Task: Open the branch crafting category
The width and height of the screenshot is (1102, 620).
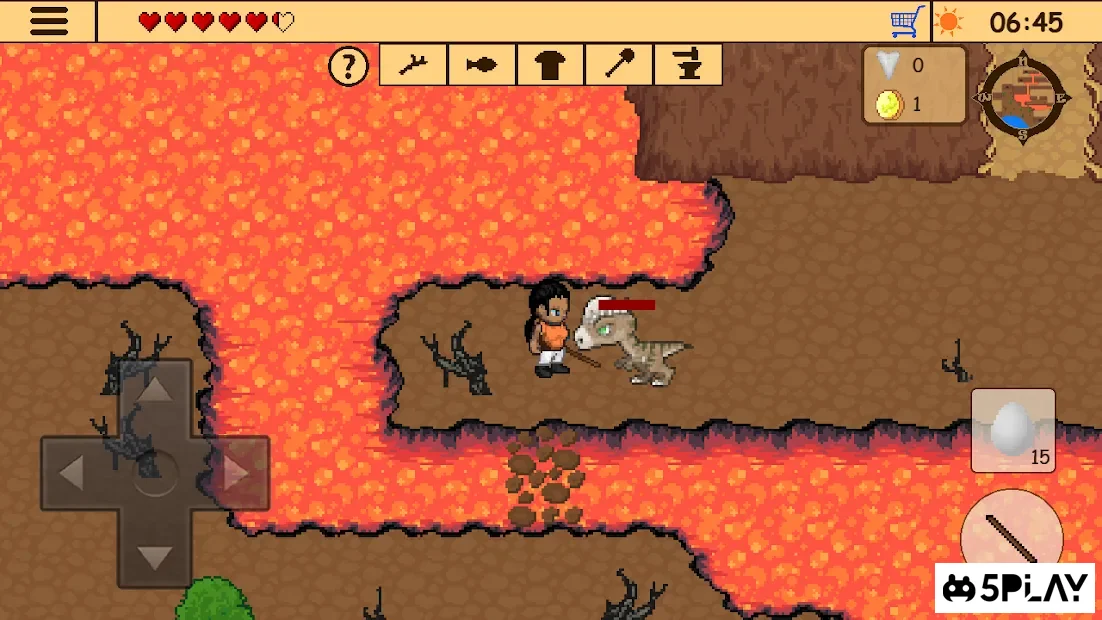Action: pyautogui.click(x=413, y=66)
